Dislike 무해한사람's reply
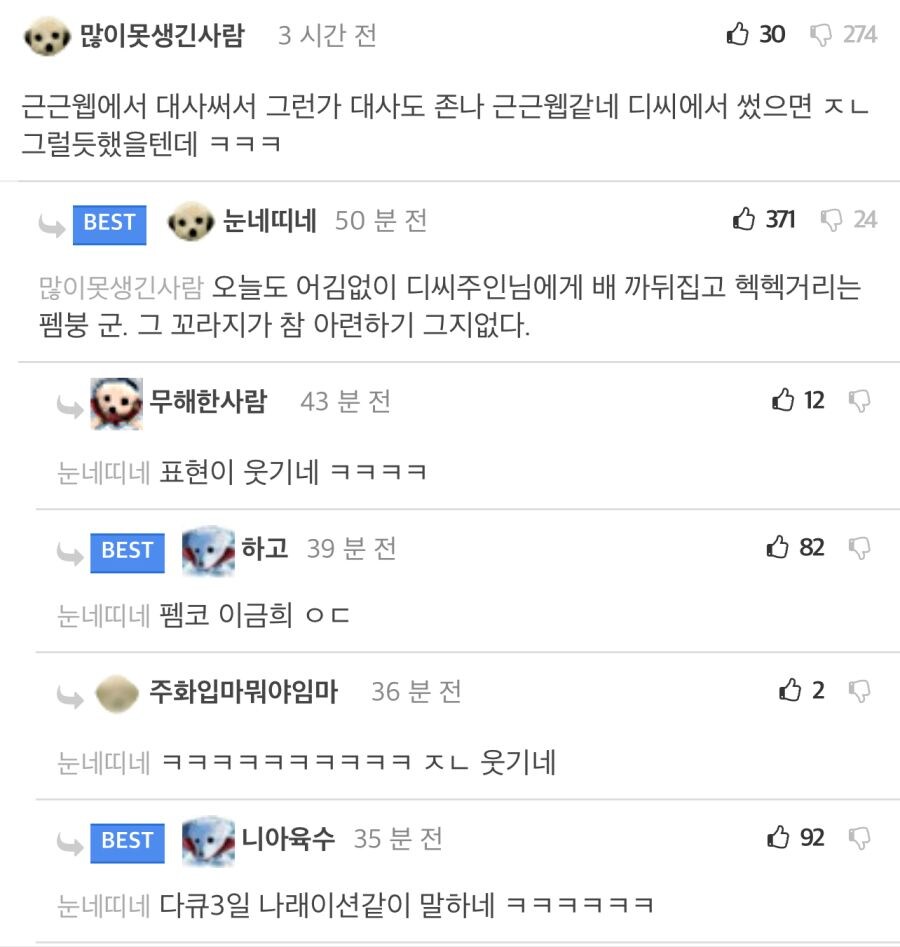Viewport: 900px width, 947px height. (859, 401)
